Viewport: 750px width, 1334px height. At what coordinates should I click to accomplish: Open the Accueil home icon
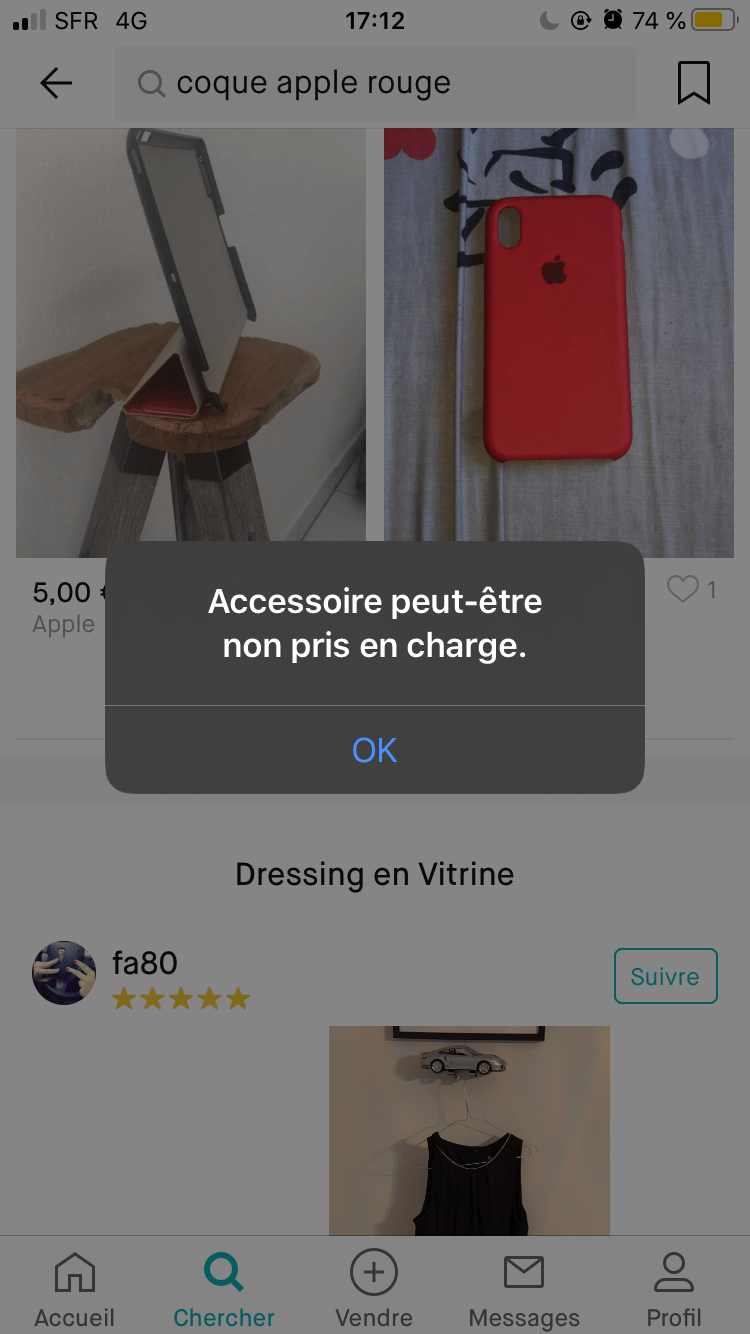pyautogui.click(x=74, y=1272)
